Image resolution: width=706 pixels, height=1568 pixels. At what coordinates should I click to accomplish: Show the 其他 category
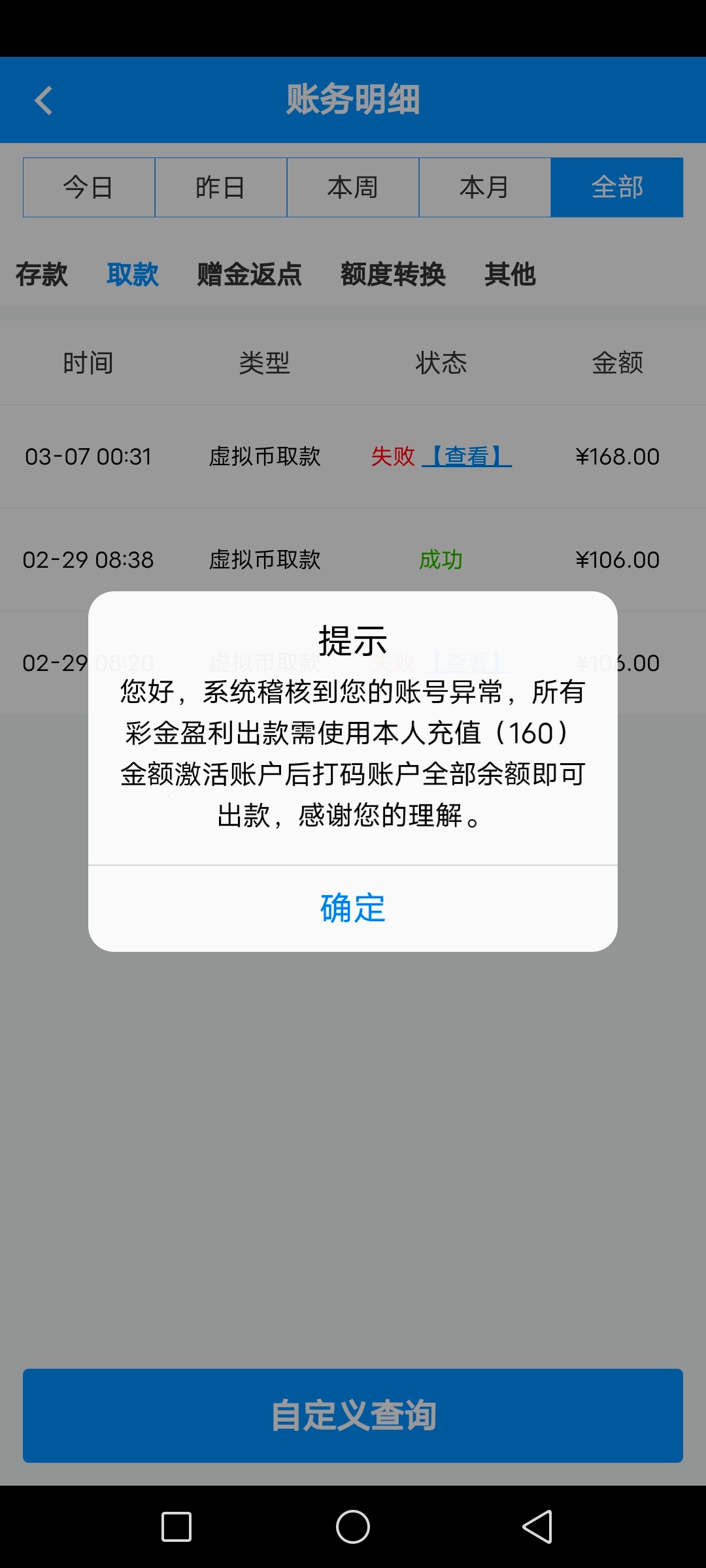click(x=510, y=274)
